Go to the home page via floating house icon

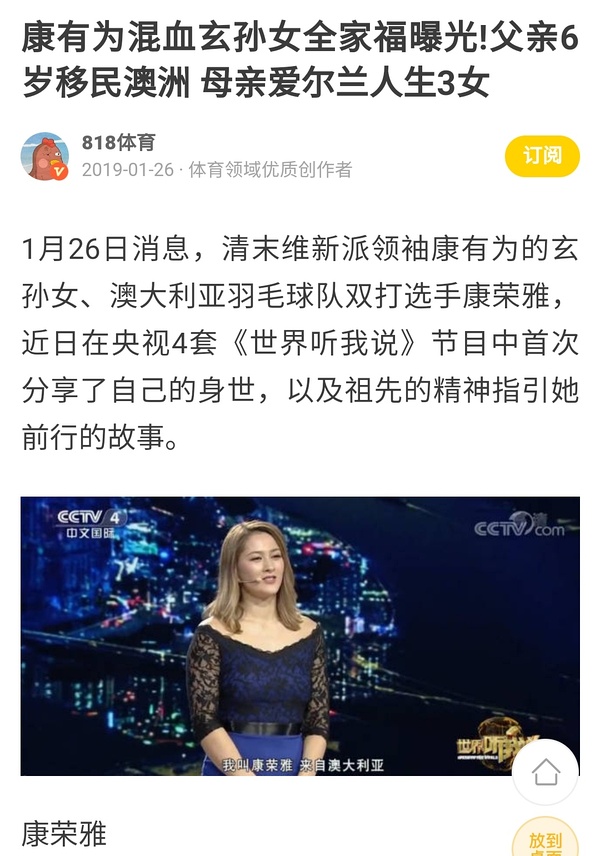click(545, 771)
